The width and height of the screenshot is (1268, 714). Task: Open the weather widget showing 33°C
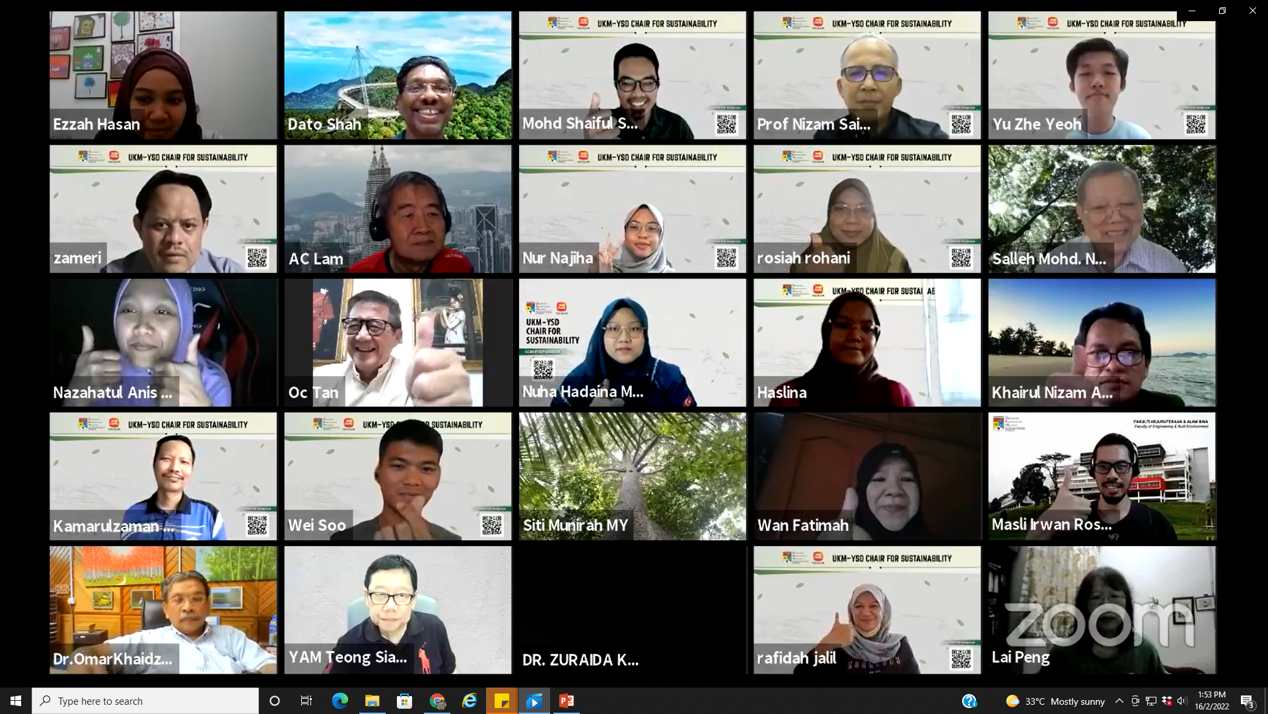(1055, 701)
